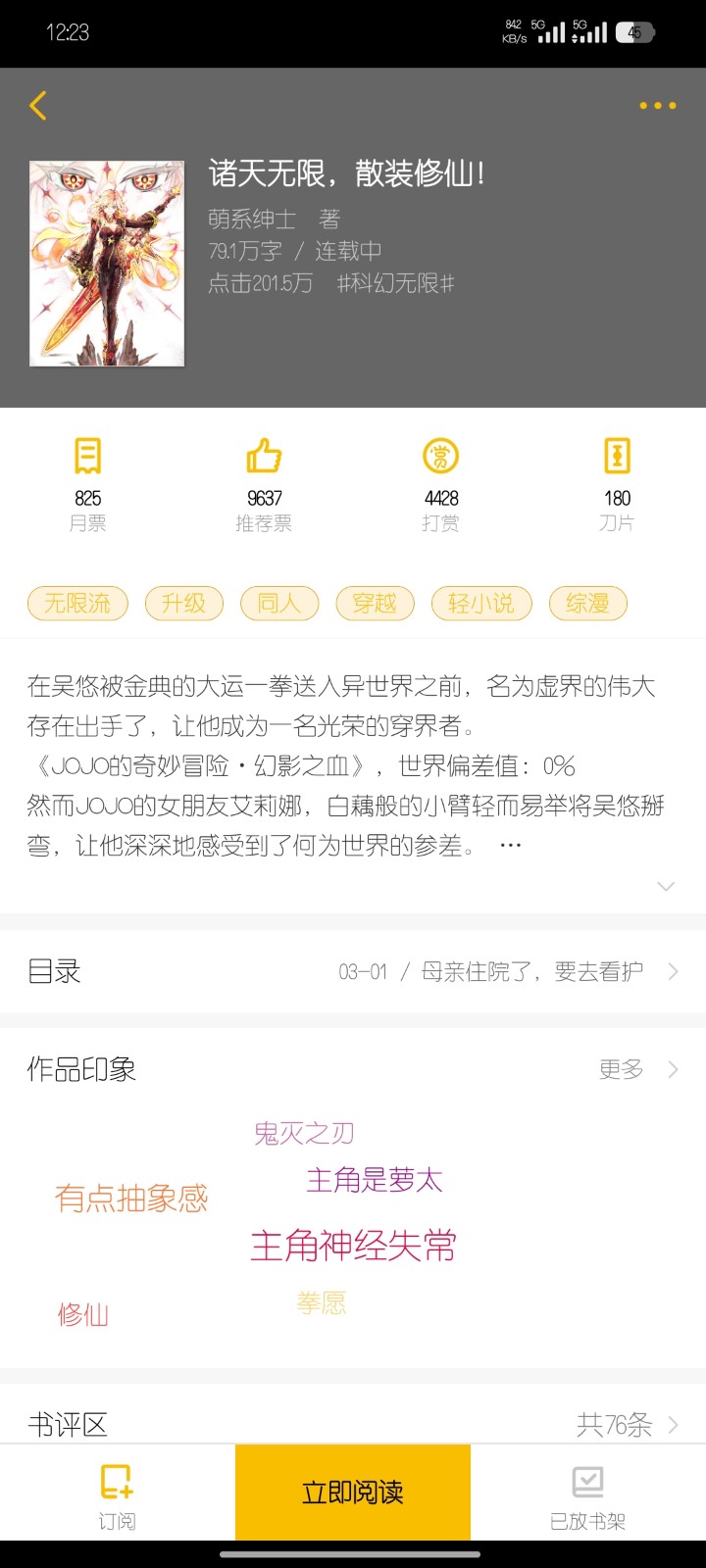This screenshot has width=706, height=1568.
Task: Open 订阅 subscription from the bottom bar
Action: click(117, 1492)
